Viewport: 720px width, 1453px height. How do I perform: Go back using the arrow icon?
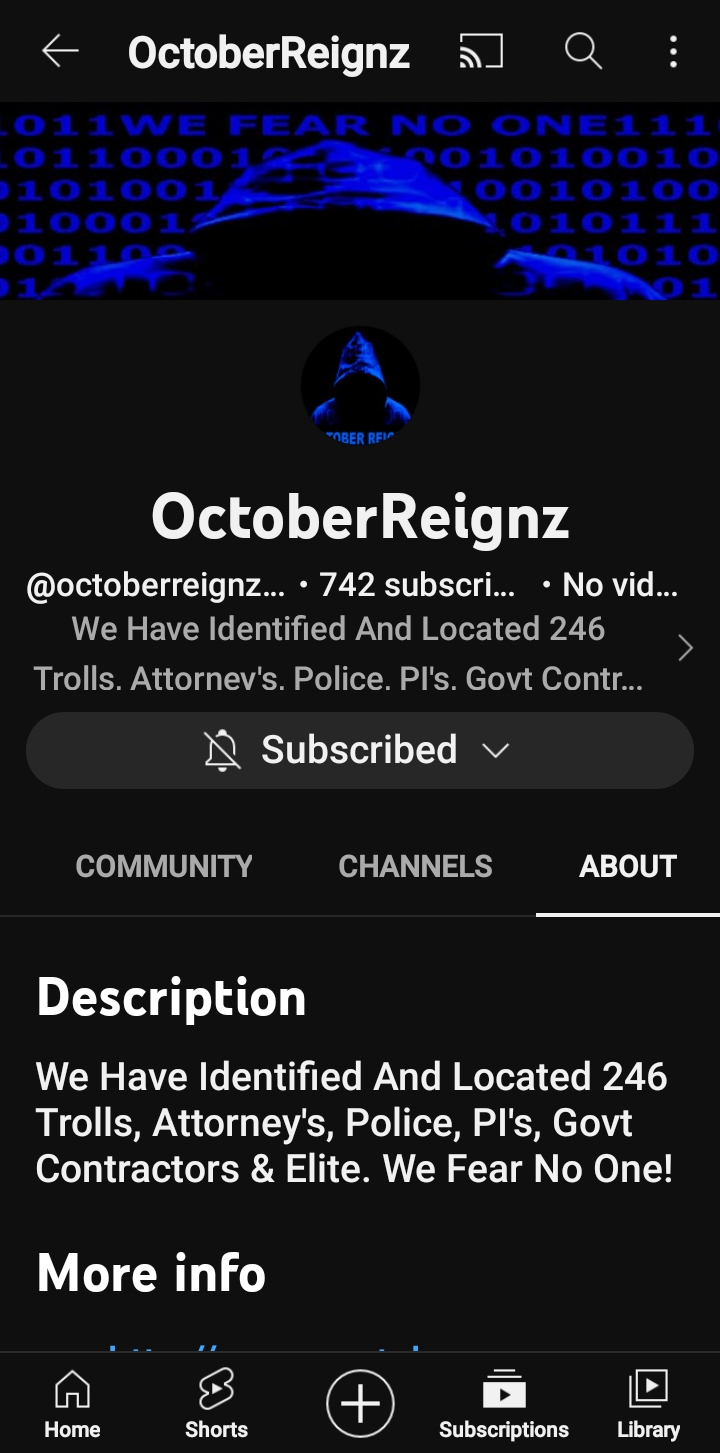click(x=60, y=51)
